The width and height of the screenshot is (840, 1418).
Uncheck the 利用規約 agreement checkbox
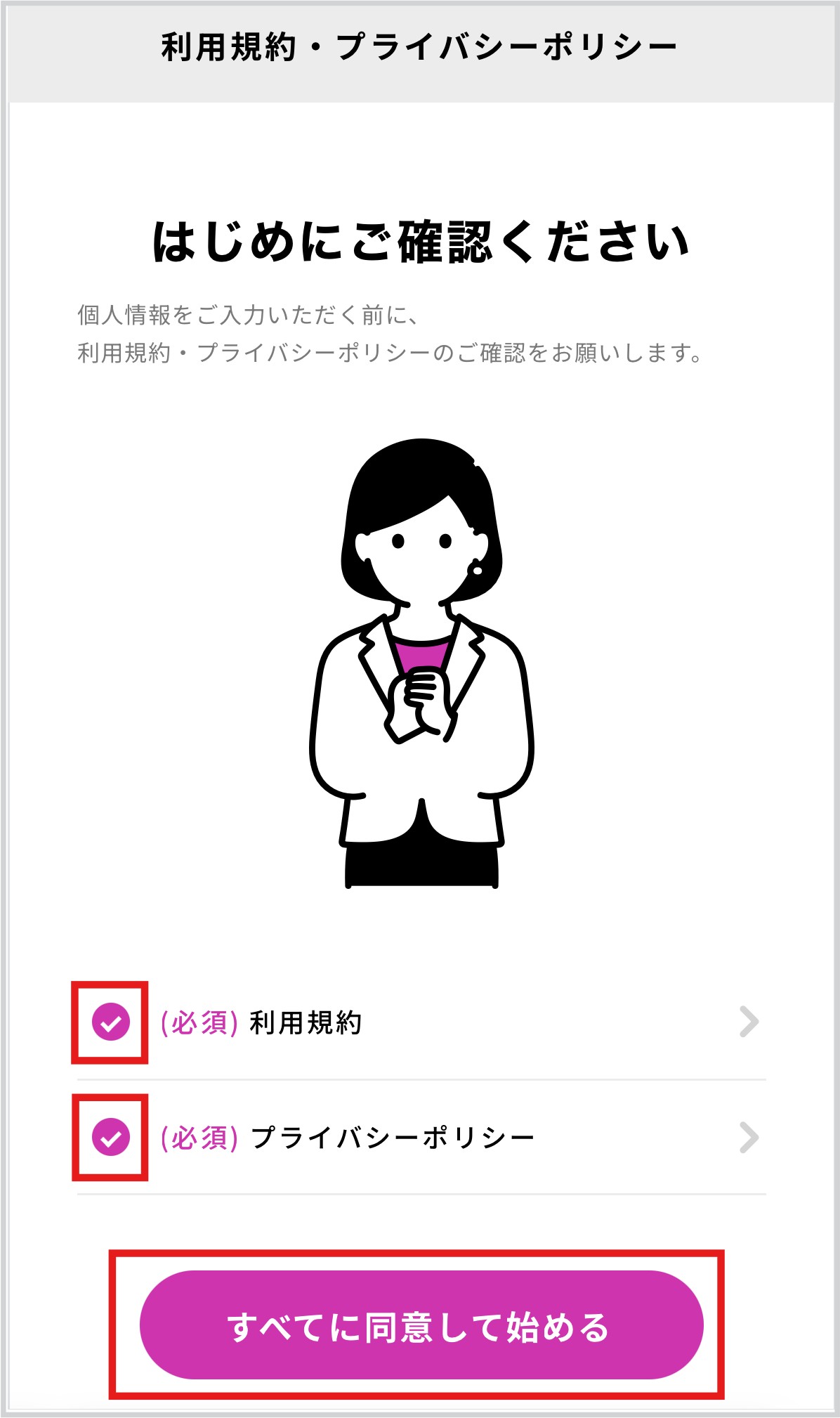coord(111,1022)
